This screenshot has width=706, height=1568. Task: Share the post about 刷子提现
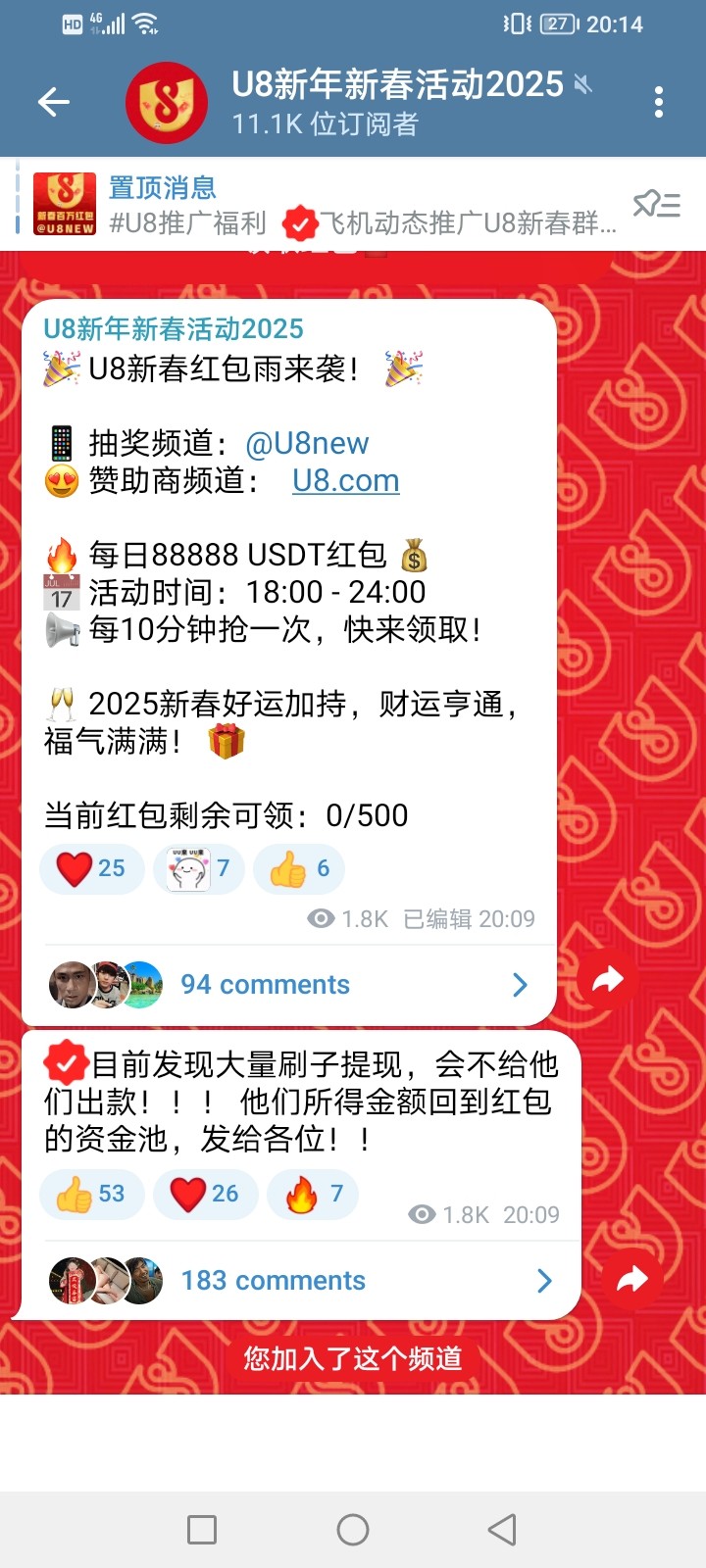pyautogui.click(x=632, y=1278)
